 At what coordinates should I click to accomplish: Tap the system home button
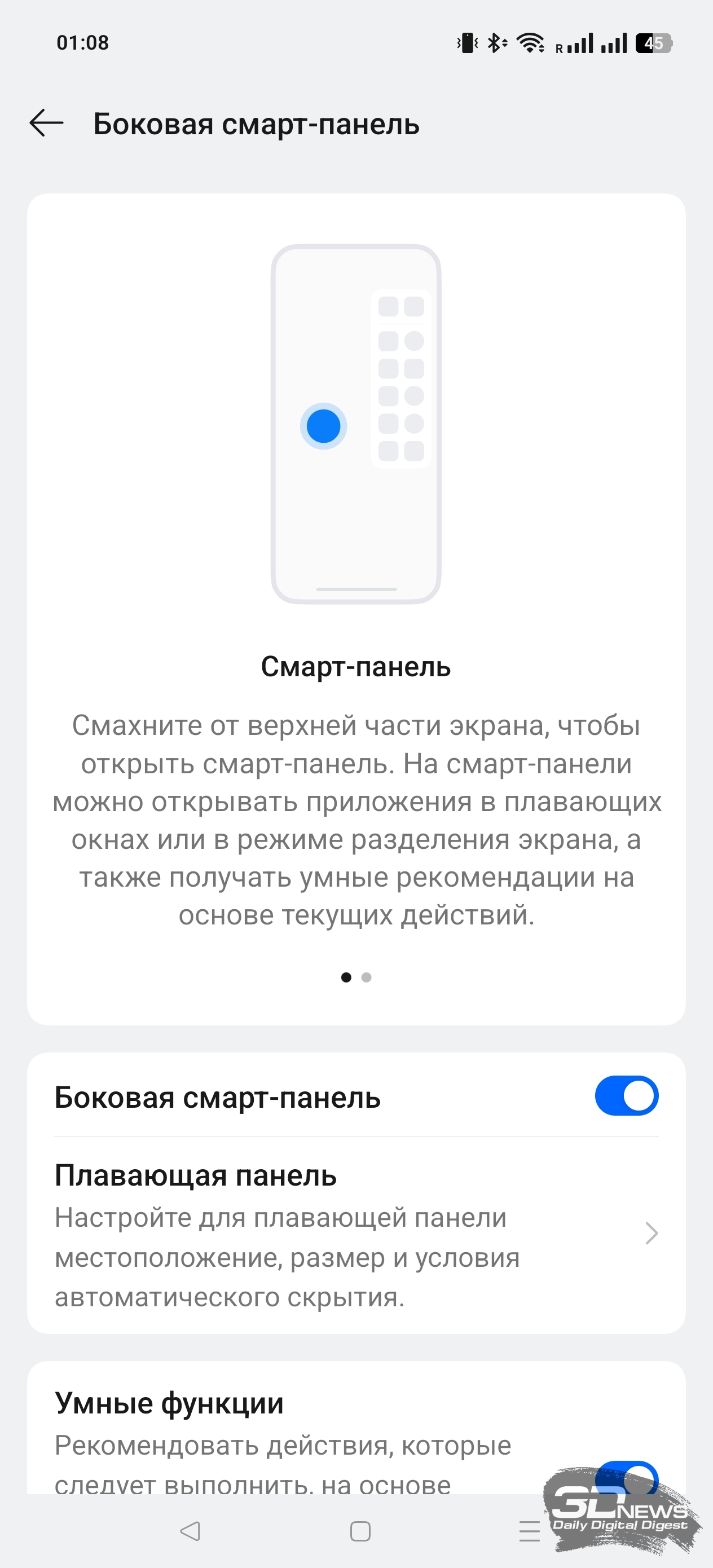tap(360, 1530)
